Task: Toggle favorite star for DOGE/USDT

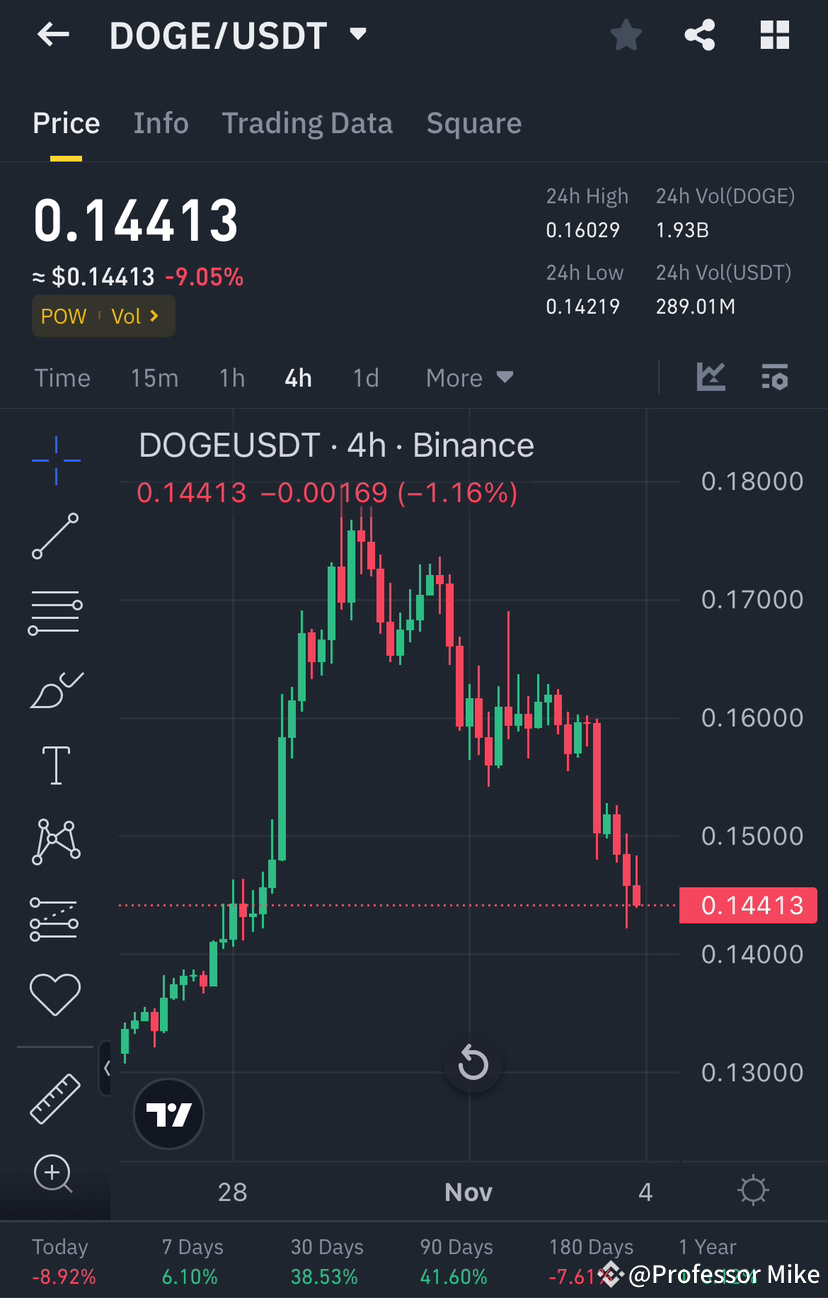Action: [x=626, y=35]
